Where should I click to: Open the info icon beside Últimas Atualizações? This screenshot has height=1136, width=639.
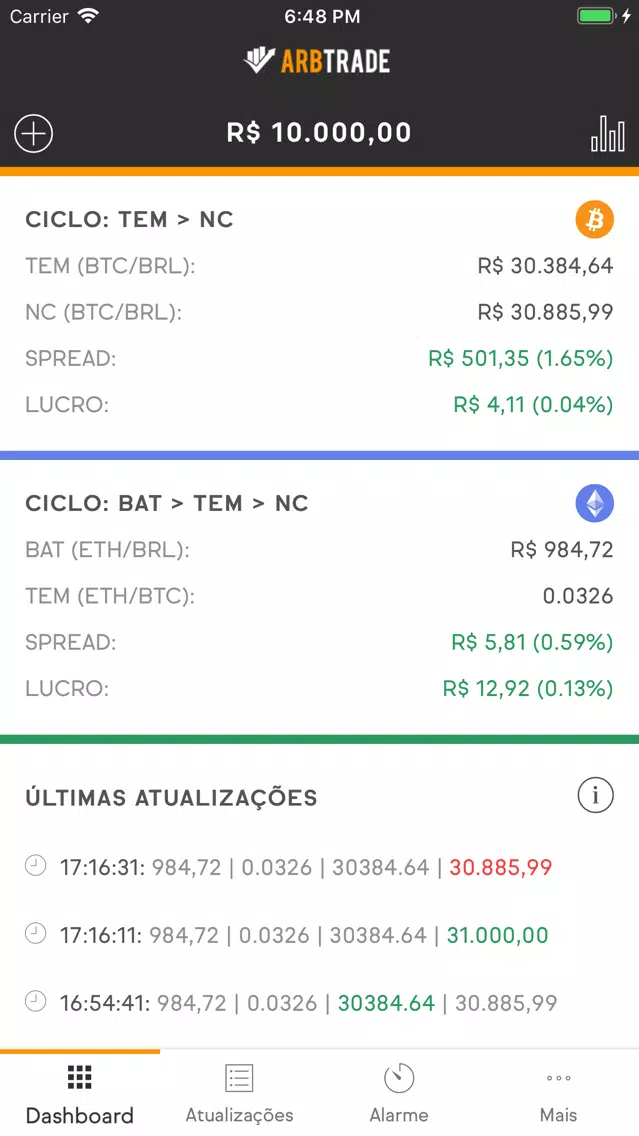[x=596, y=796]
